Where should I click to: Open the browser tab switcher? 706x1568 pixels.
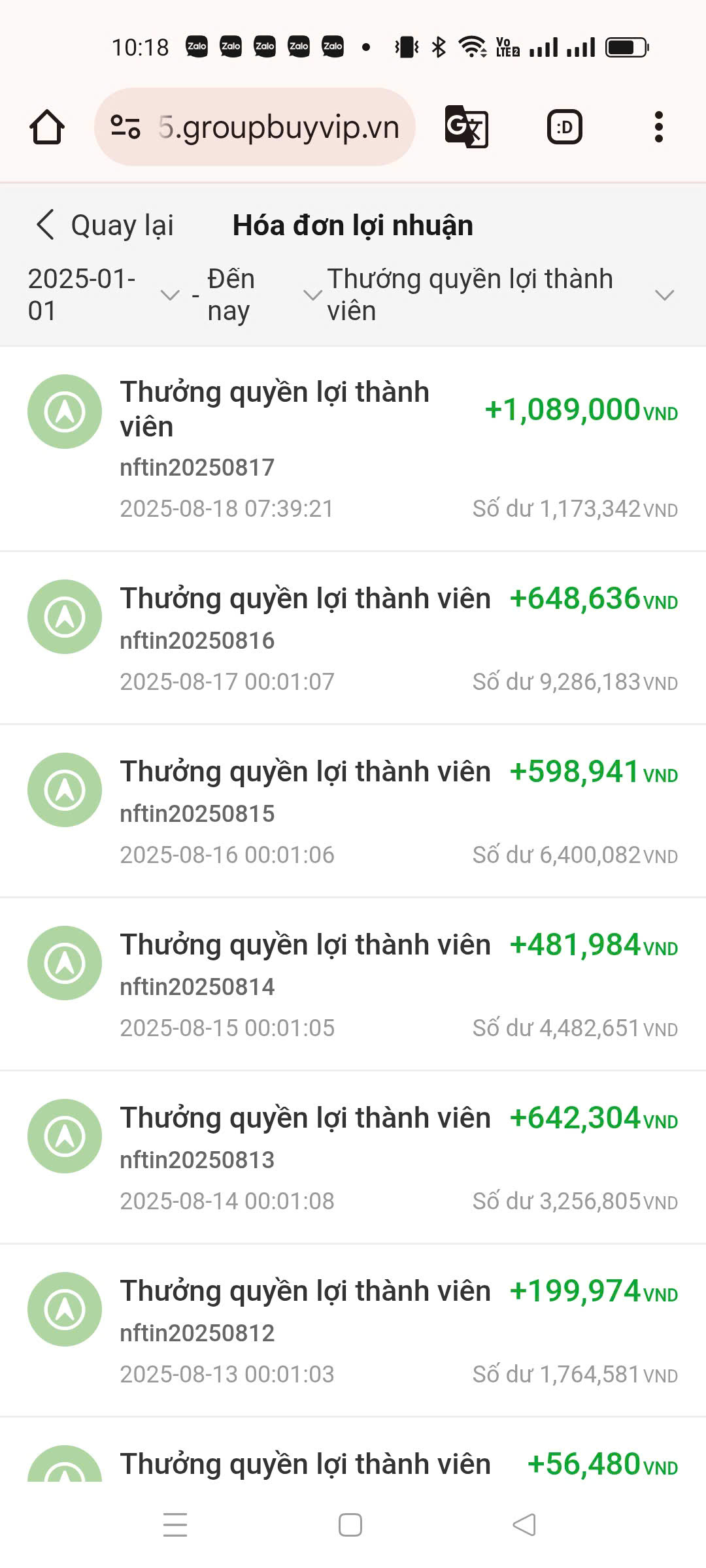[x=564, y=127]
